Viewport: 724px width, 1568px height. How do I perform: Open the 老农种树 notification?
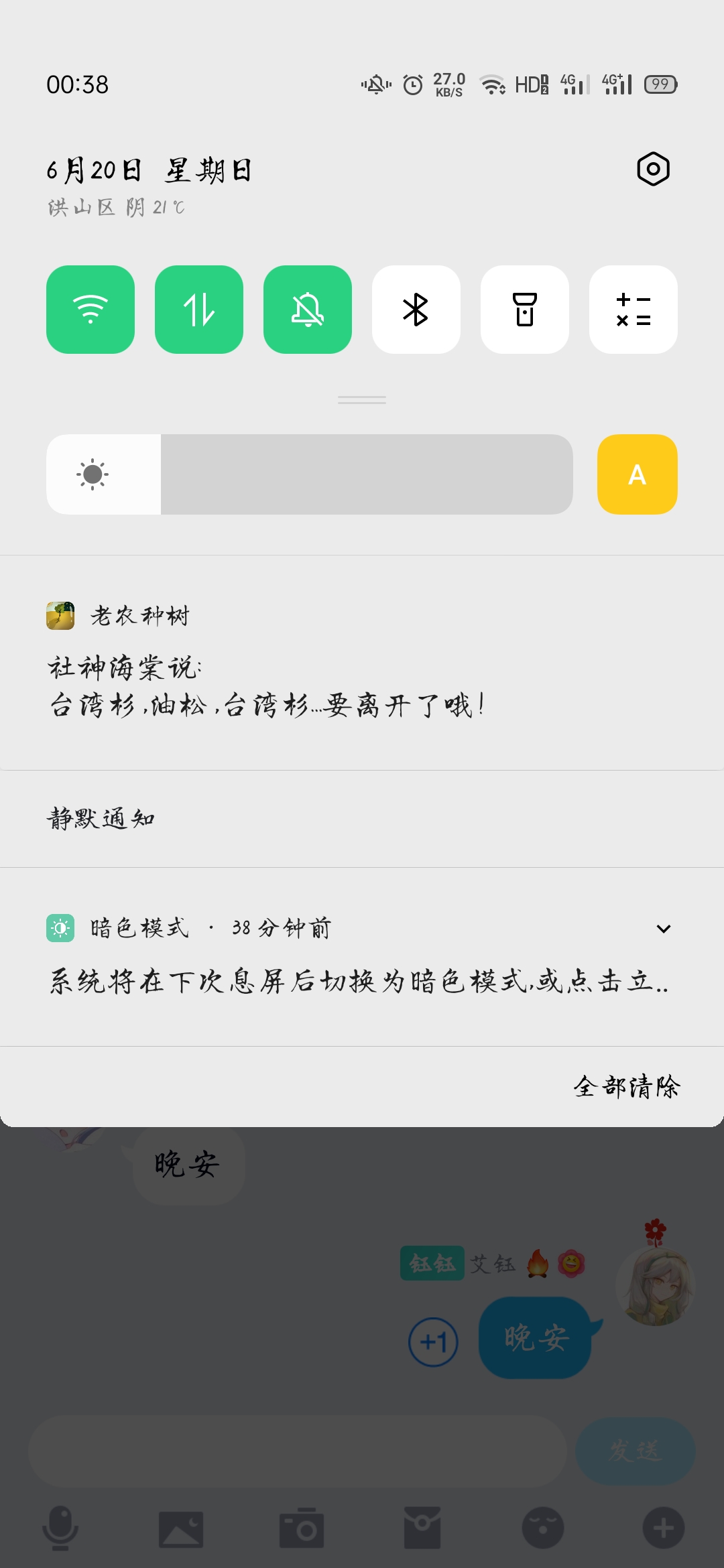[362, 670]
